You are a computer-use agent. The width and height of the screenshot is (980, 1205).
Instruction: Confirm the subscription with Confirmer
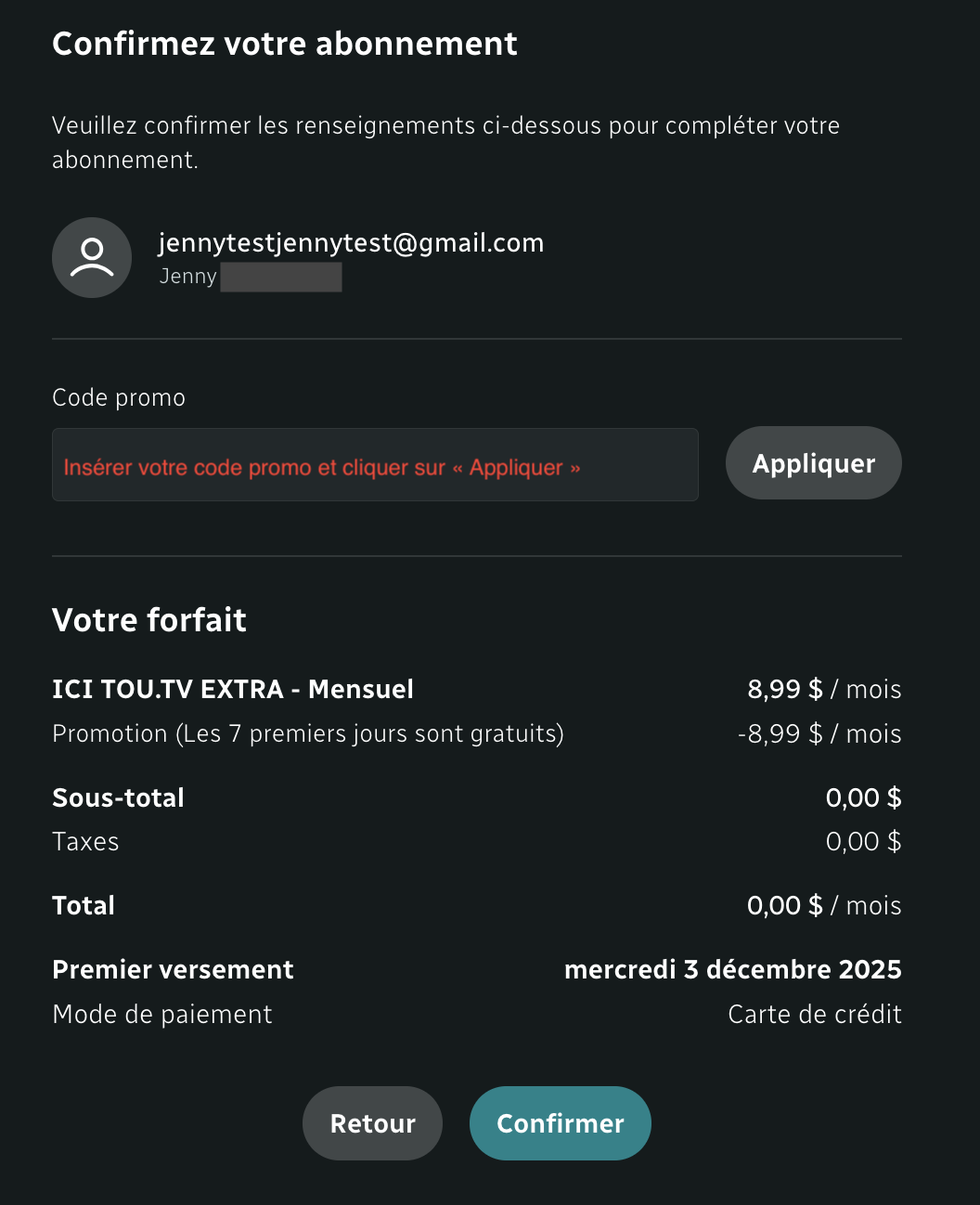[561, 1123]
